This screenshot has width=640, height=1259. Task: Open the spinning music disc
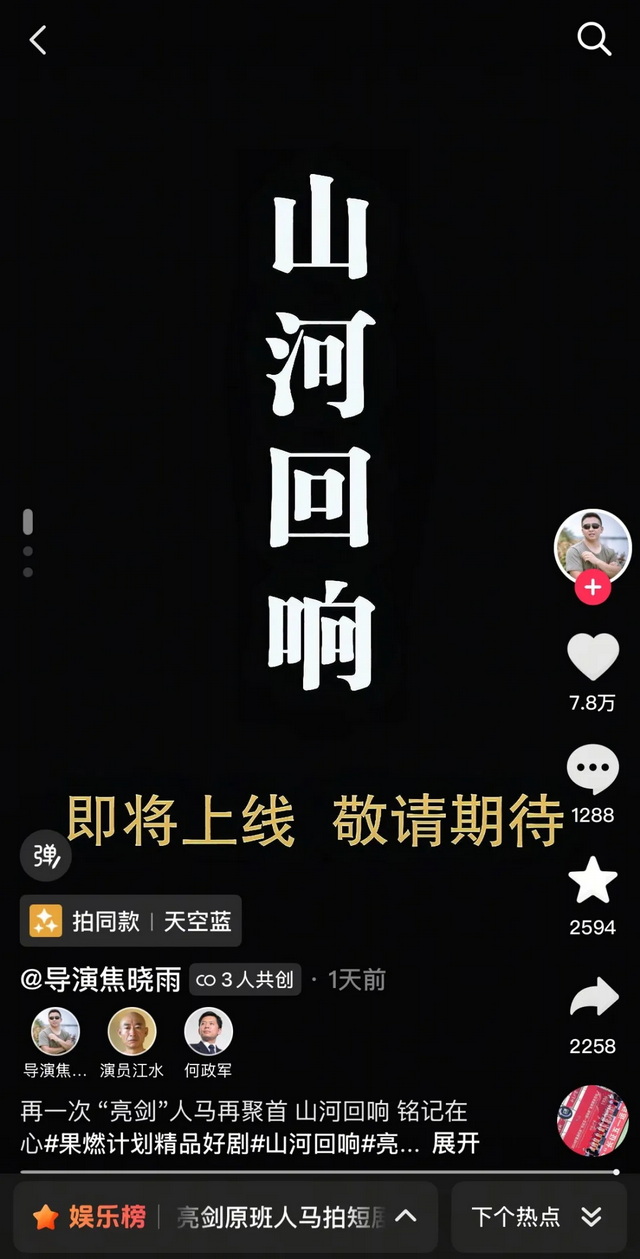pos(592,1120)
